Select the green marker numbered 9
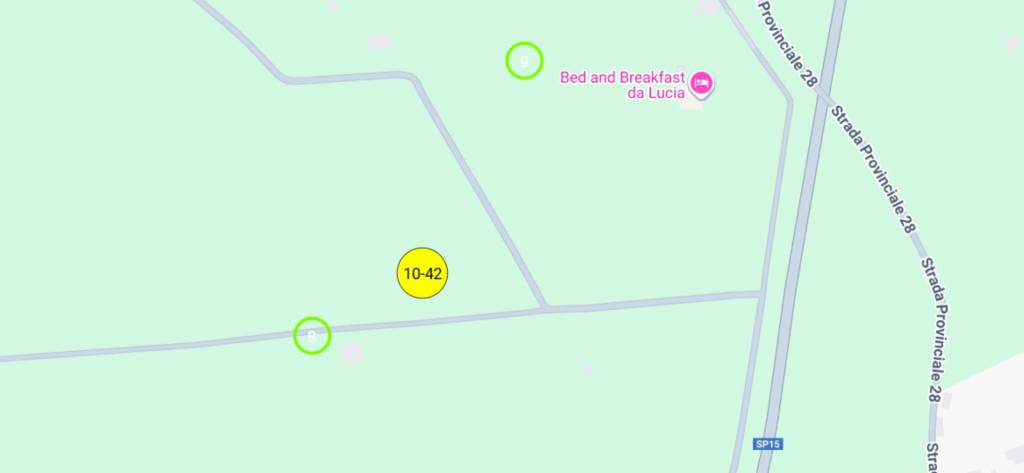 524,61
